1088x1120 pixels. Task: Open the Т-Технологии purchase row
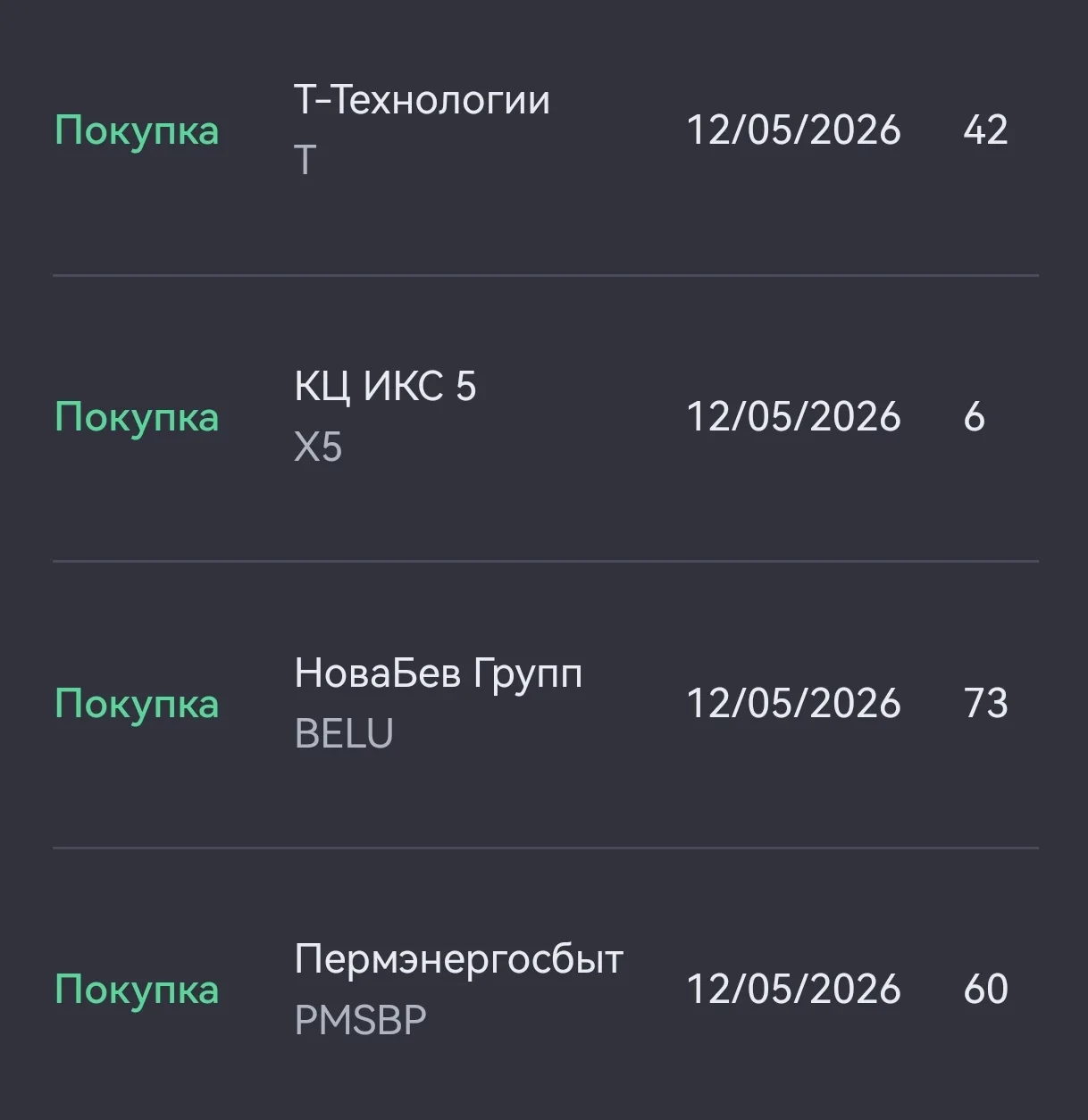click(x=544, y=130)
